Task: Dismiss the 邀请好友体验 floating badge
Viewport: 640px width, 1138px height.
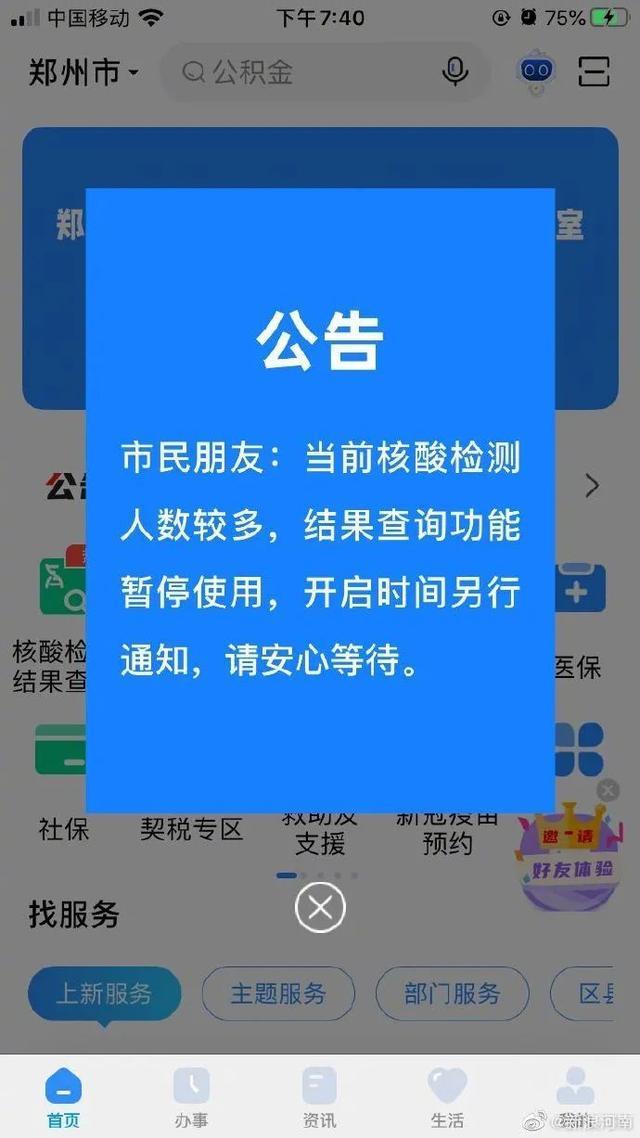Action: [607, 791]
